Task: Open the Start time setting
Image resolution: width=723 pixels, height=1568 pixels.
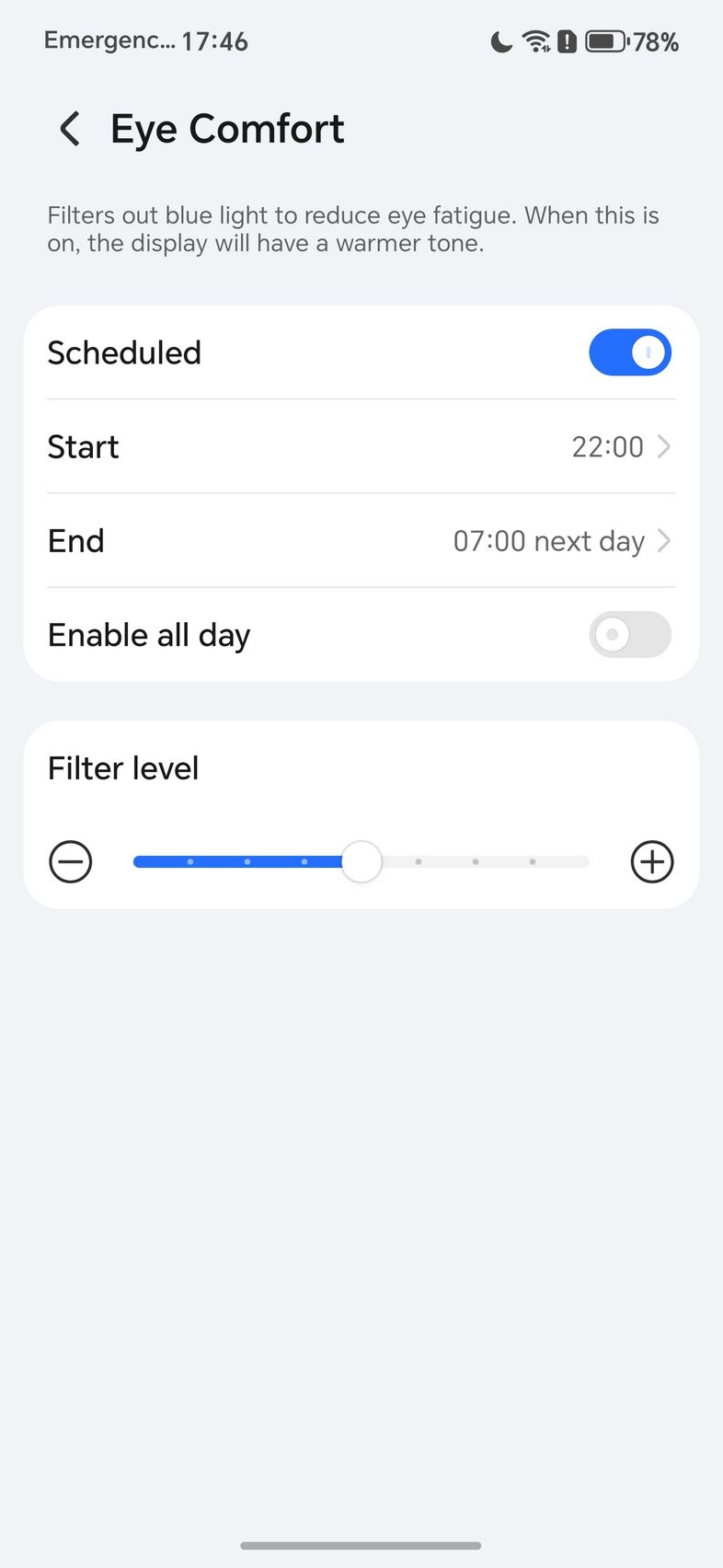Action: (361, 447)
